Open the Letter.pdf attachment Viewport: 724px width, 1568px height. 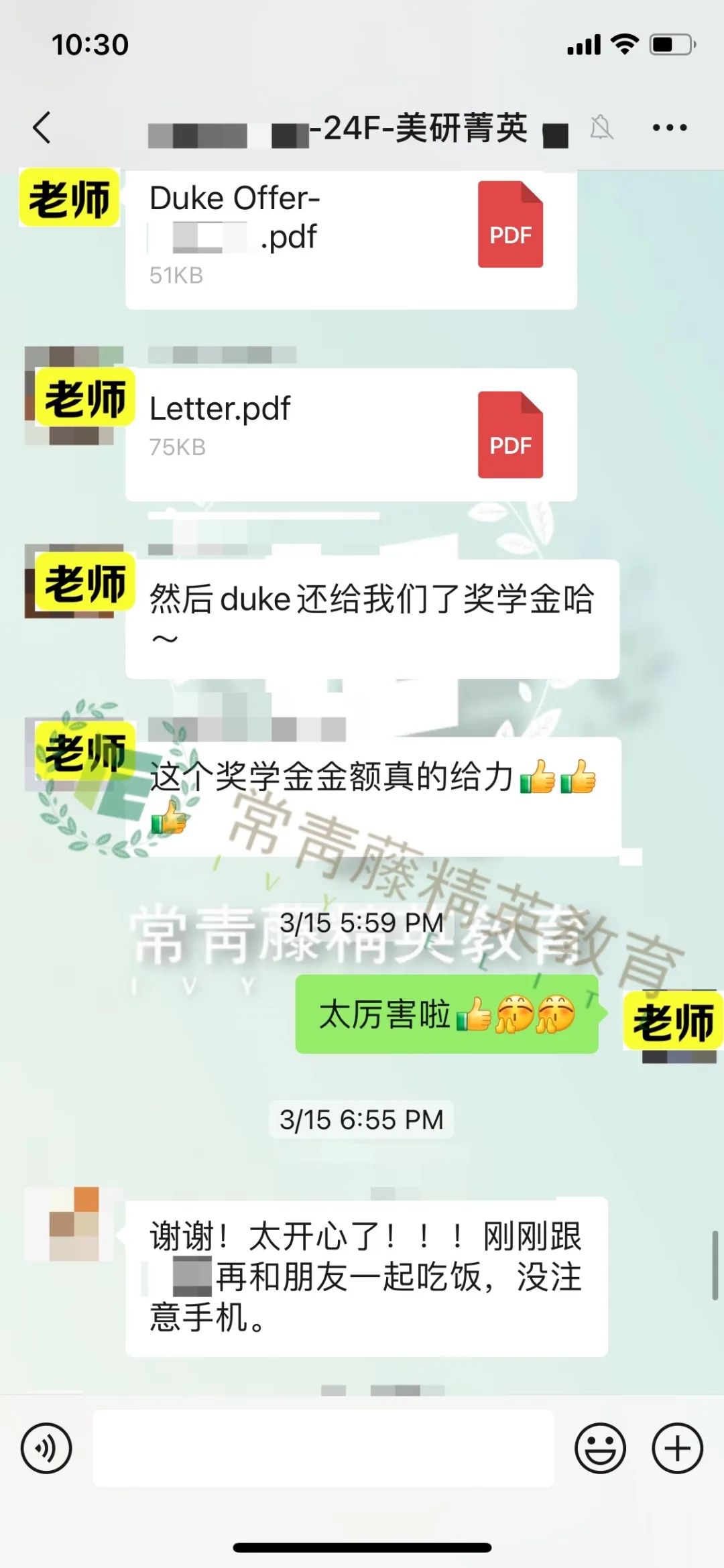pyautogui.click(x=351, y=434)
